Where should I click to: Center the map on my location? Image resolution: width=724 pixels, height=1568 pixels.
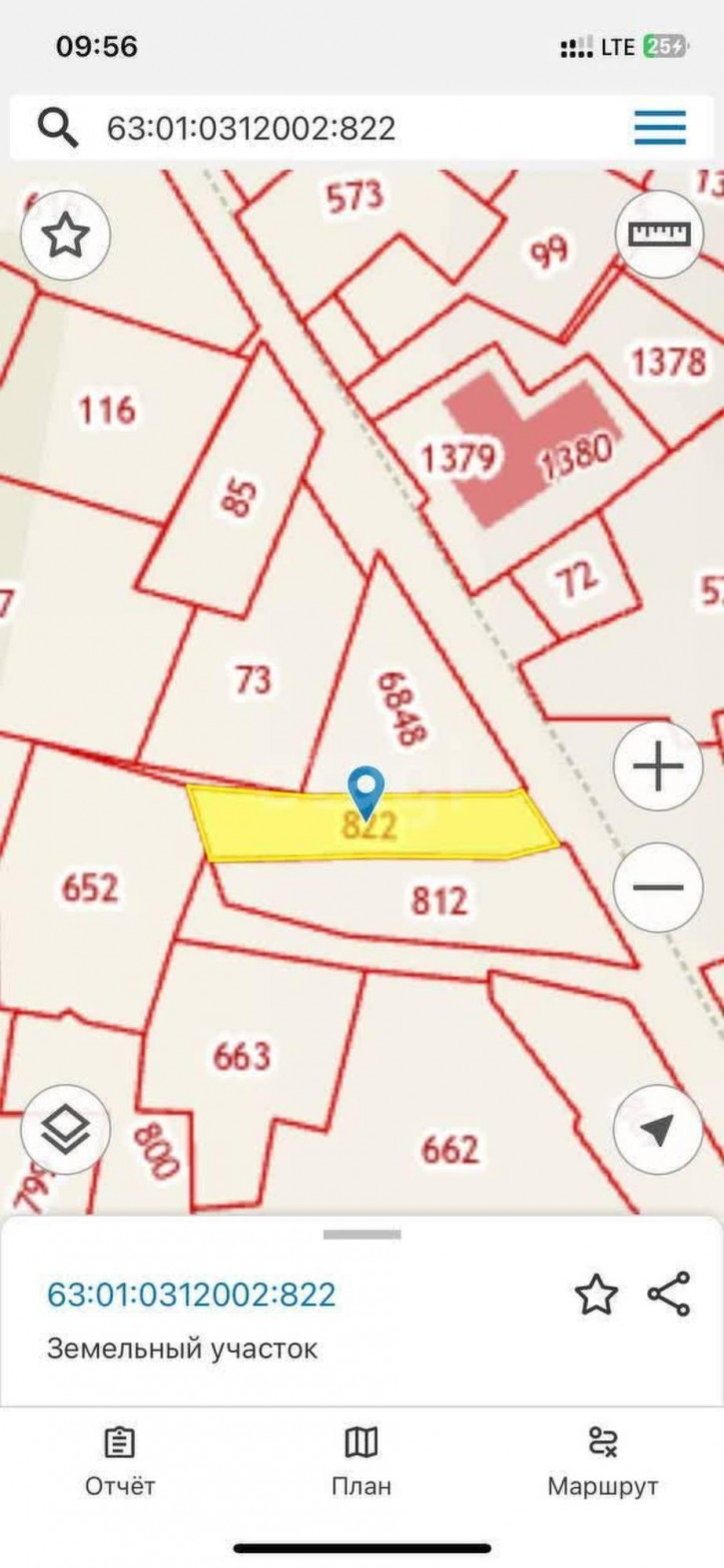[x=657, y=1131]
